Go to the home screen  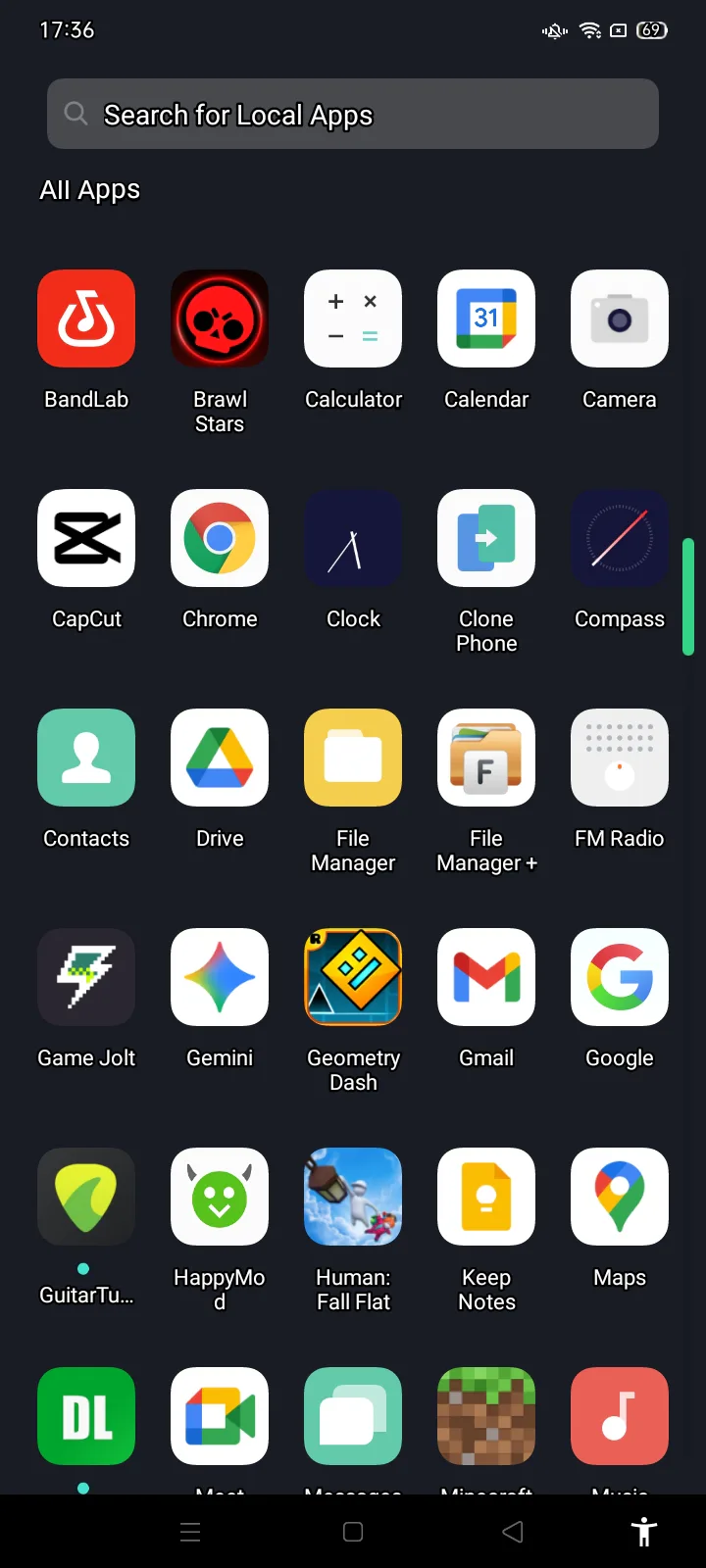point(353,1532)
